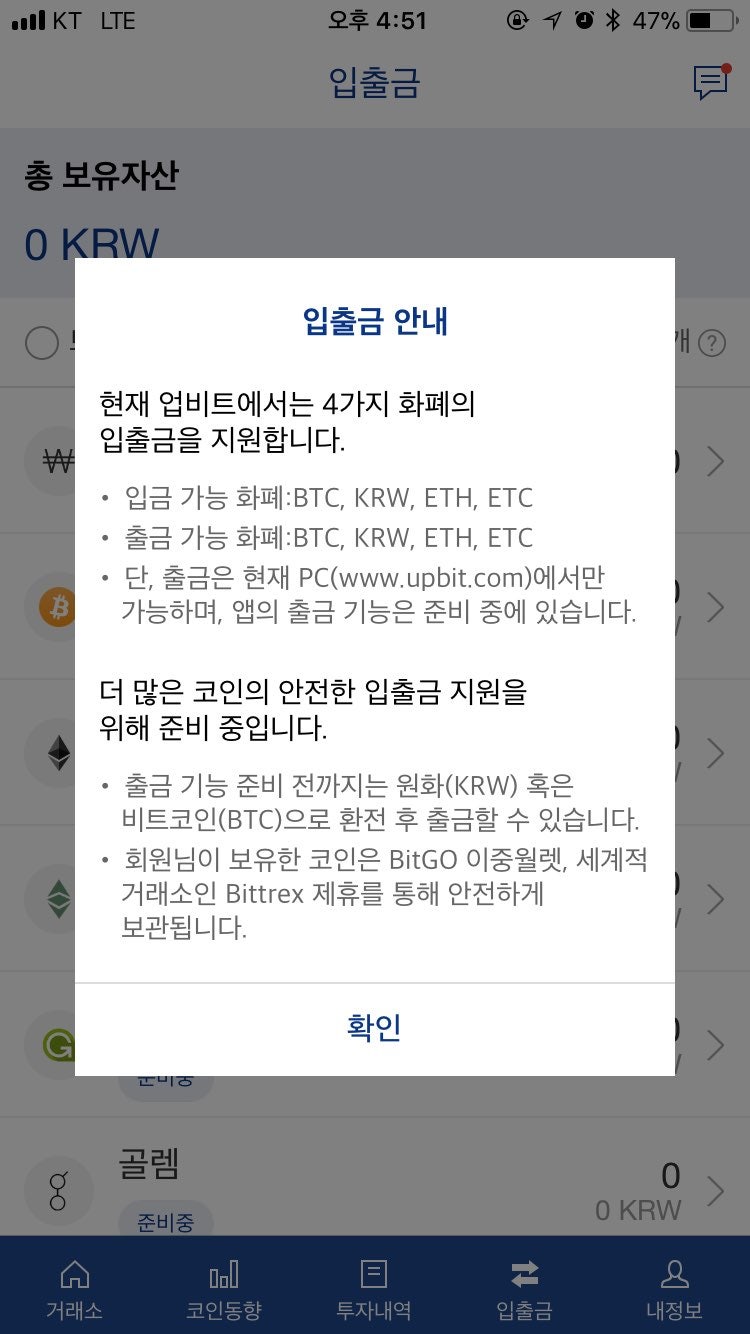
Task: Open 내정보 my info icon
Action: coord(675,1287)
